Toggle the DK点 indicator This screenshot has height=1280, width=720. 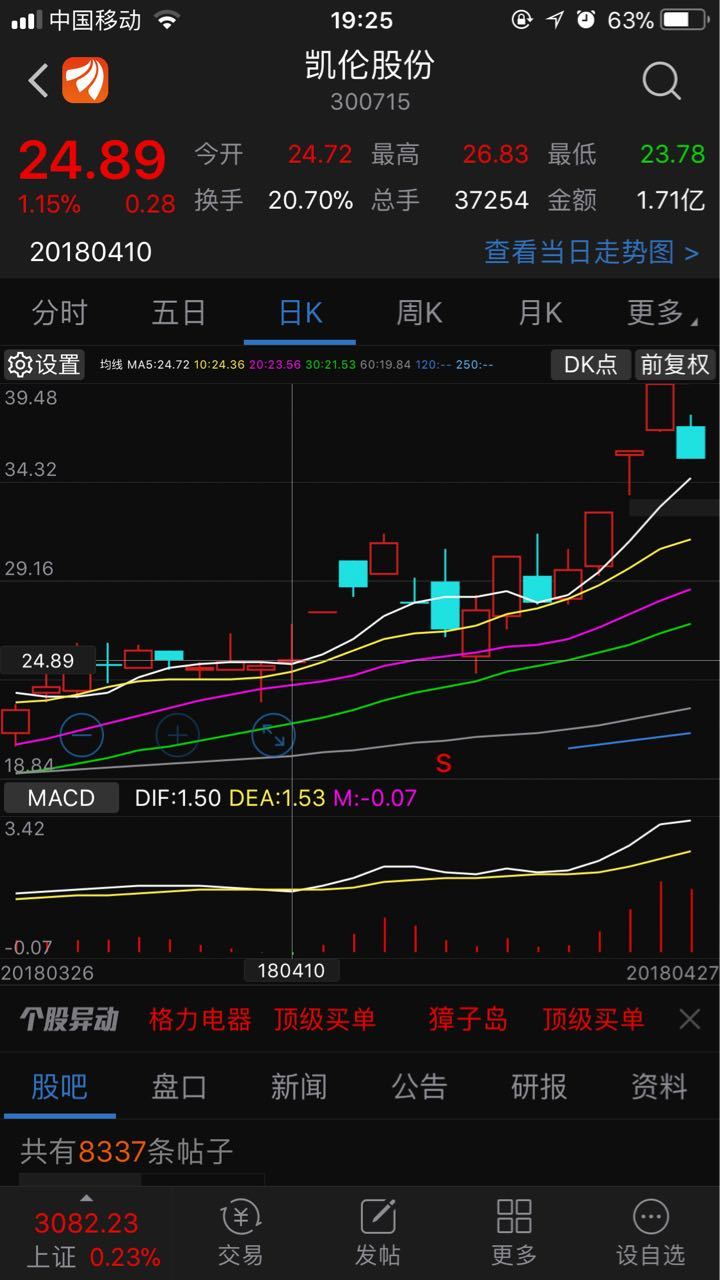pos(591,365)
